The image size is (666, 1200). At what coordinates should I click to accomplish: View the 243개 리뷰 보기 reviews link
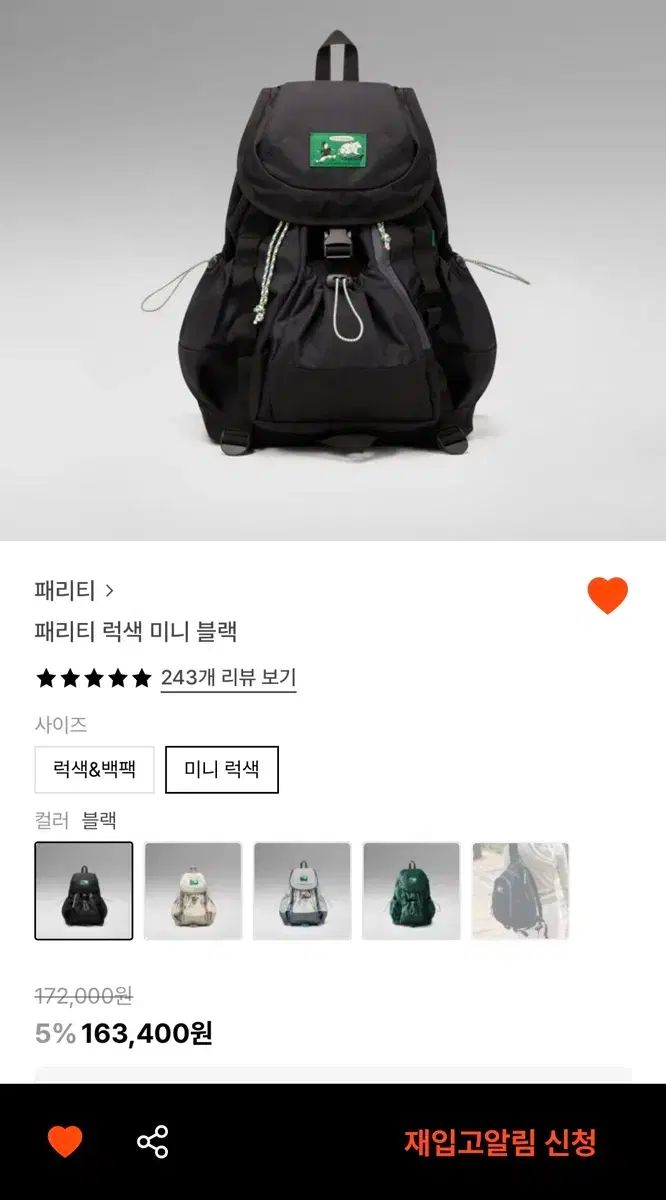228,678
